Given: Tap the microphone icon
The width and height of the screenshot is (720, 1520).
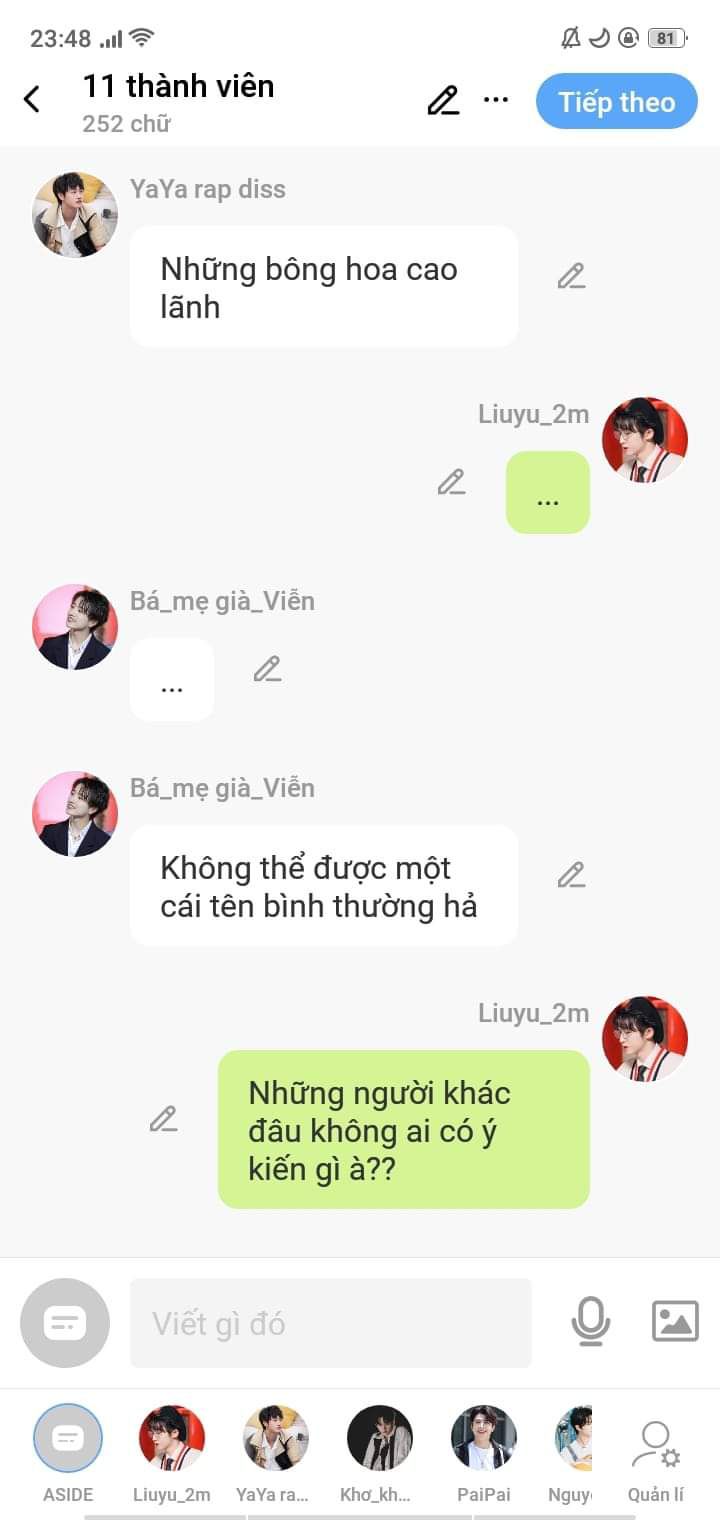Looking at the screenshot, I should tap(591, 1321).
